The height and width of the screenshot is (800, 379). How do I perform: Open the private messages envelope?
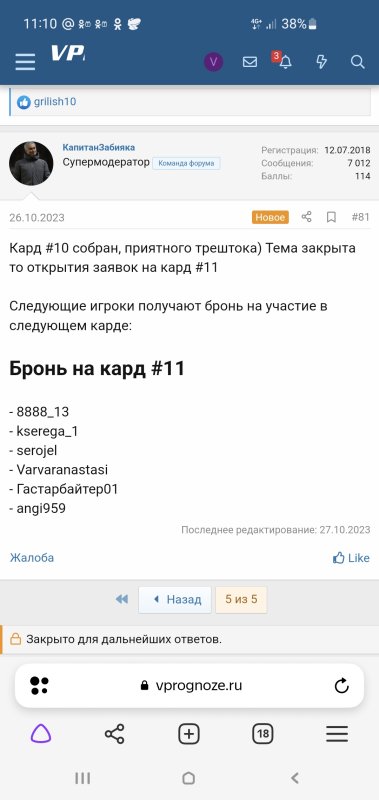point(249,62)
